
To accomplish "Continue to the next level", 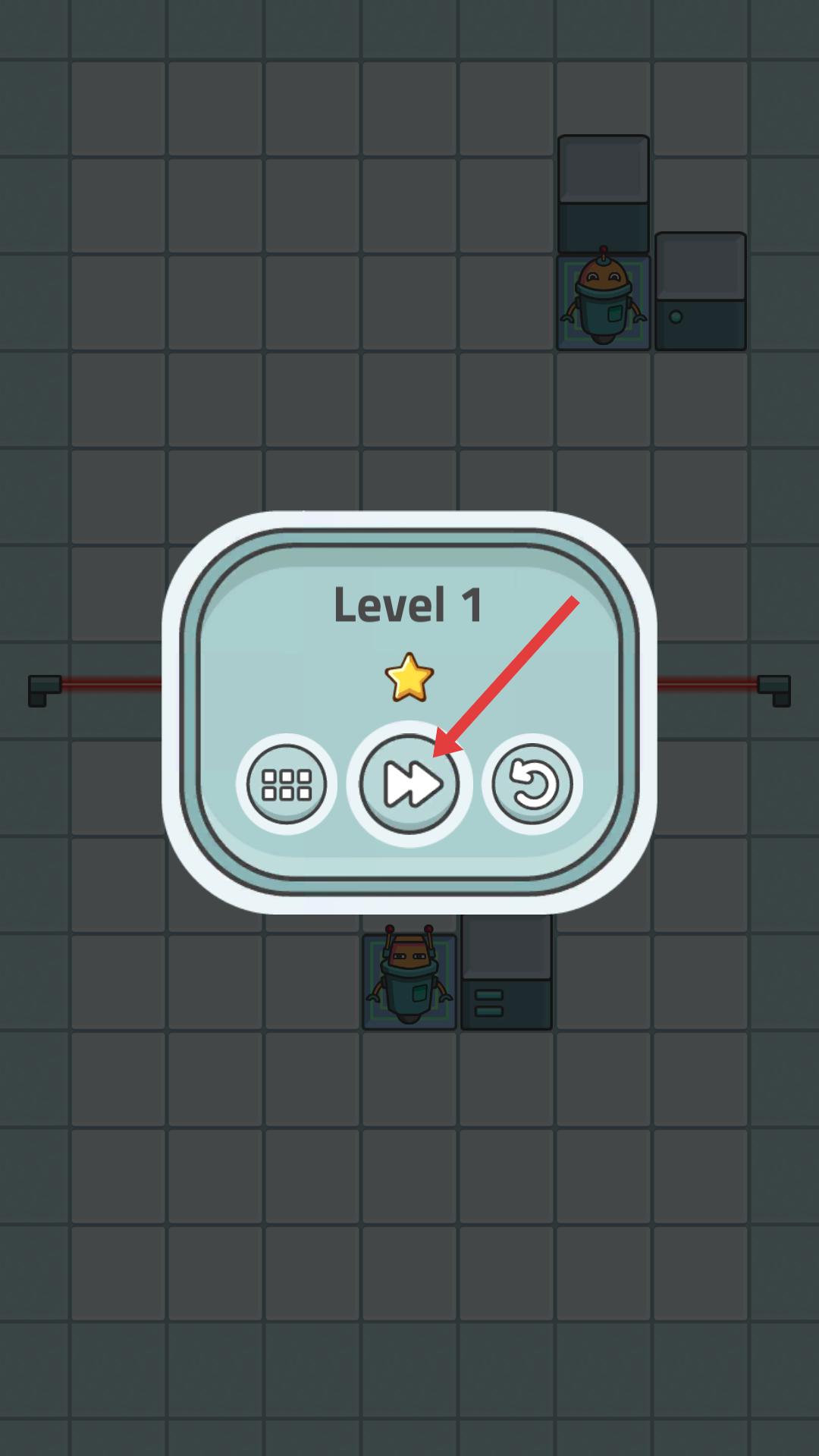I will 409,784.
